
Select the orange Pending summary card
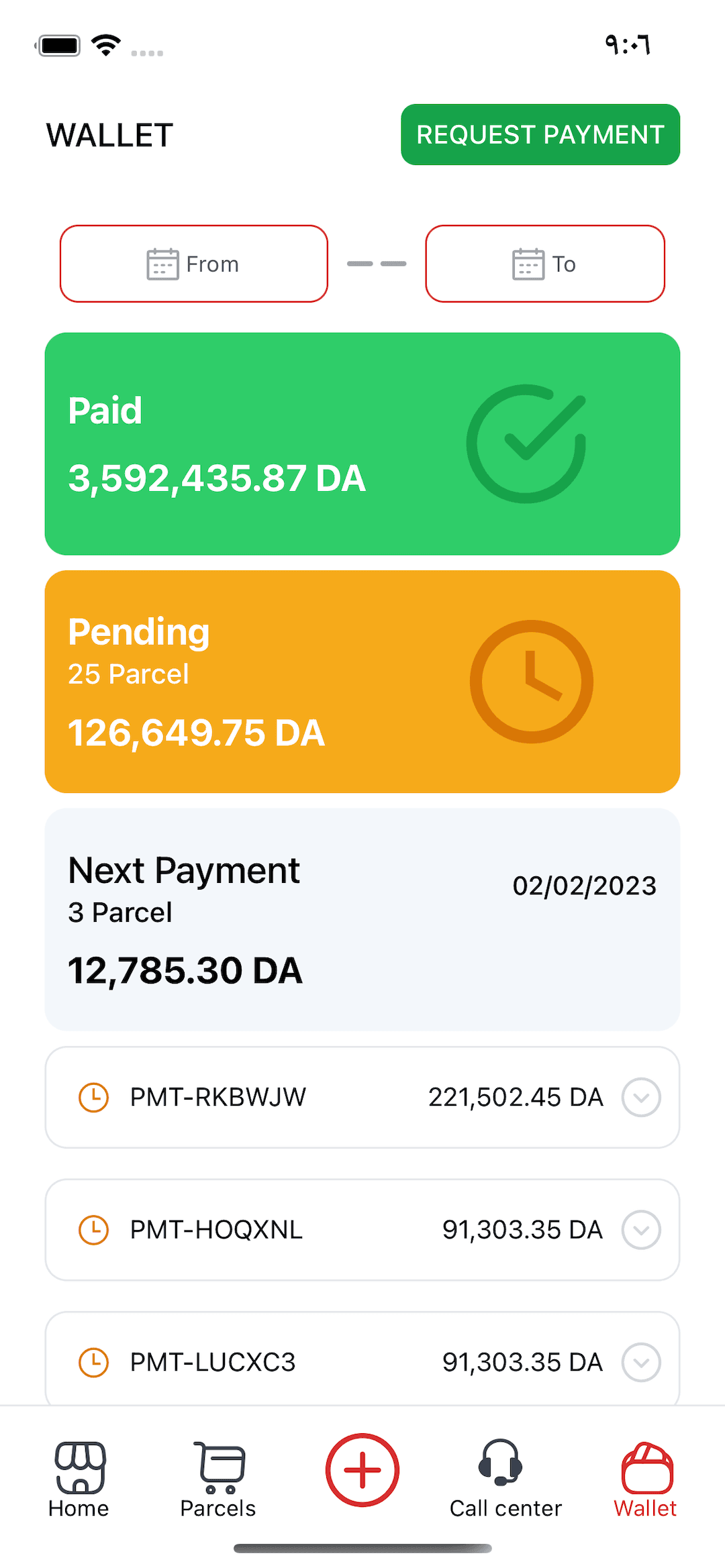tap(362, 680)
